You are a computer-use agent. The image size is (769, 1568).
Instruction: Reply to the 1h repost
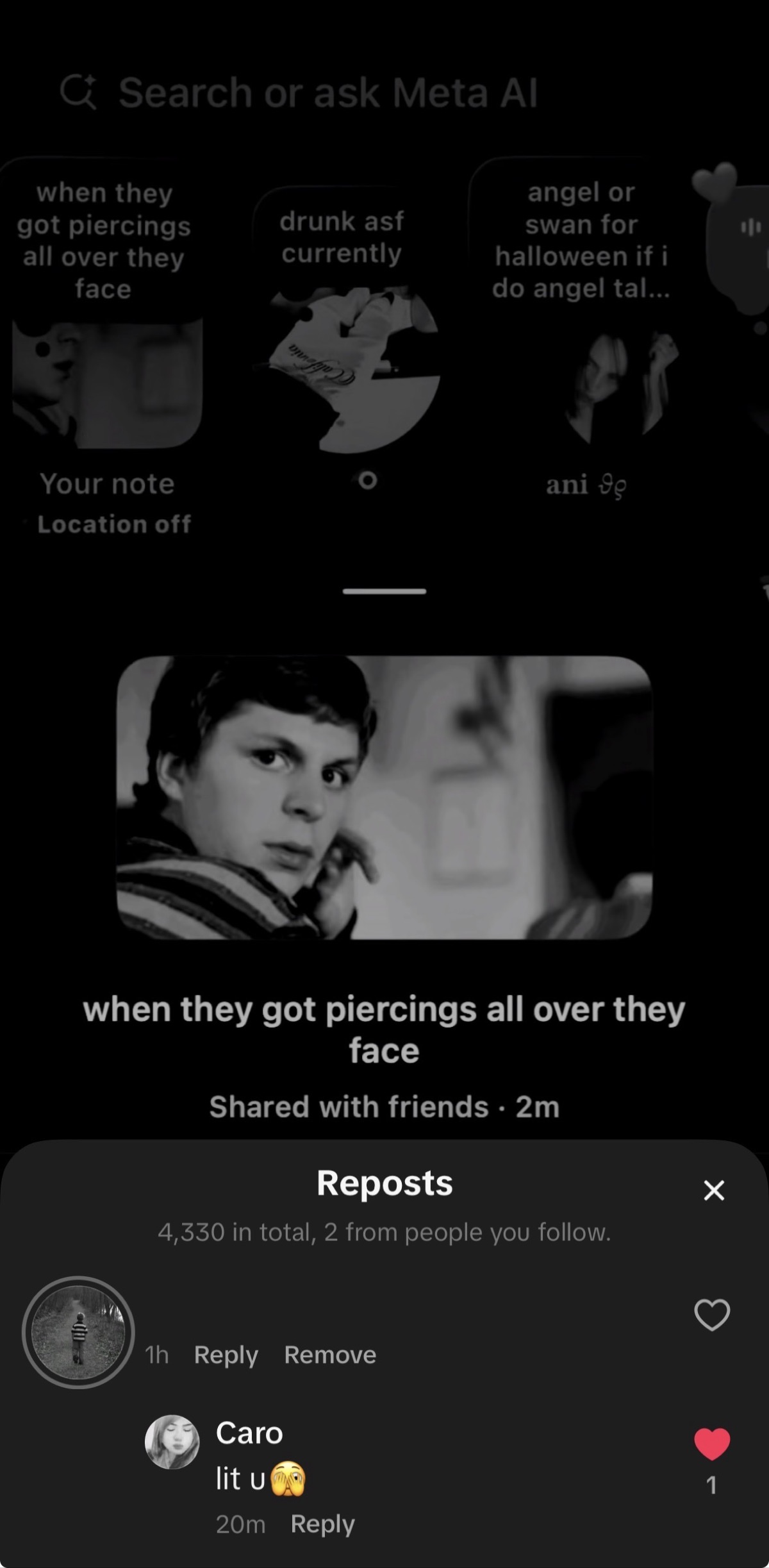[226, 1355]
